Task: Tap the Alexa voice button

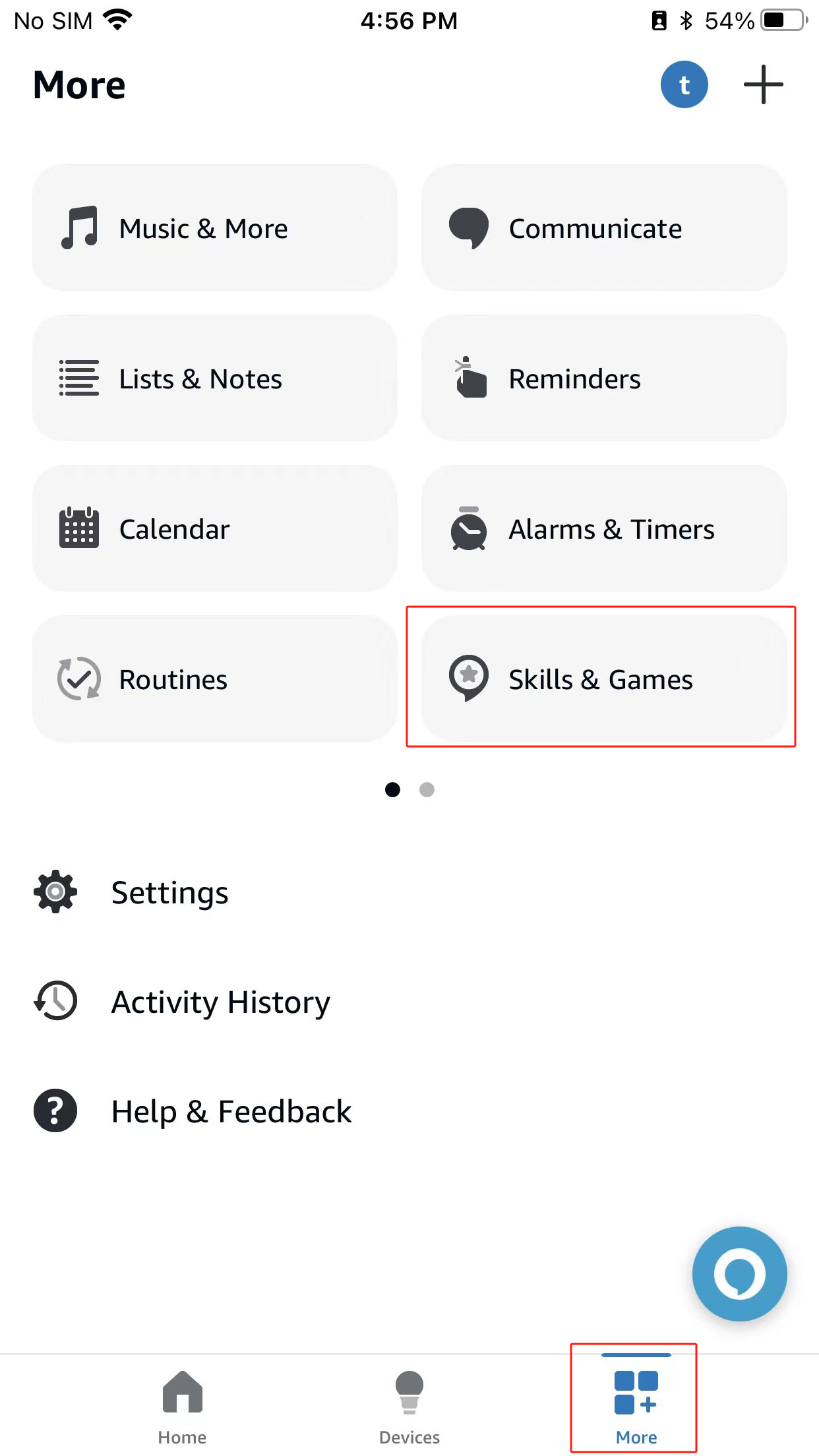Action: [739, 1273]
